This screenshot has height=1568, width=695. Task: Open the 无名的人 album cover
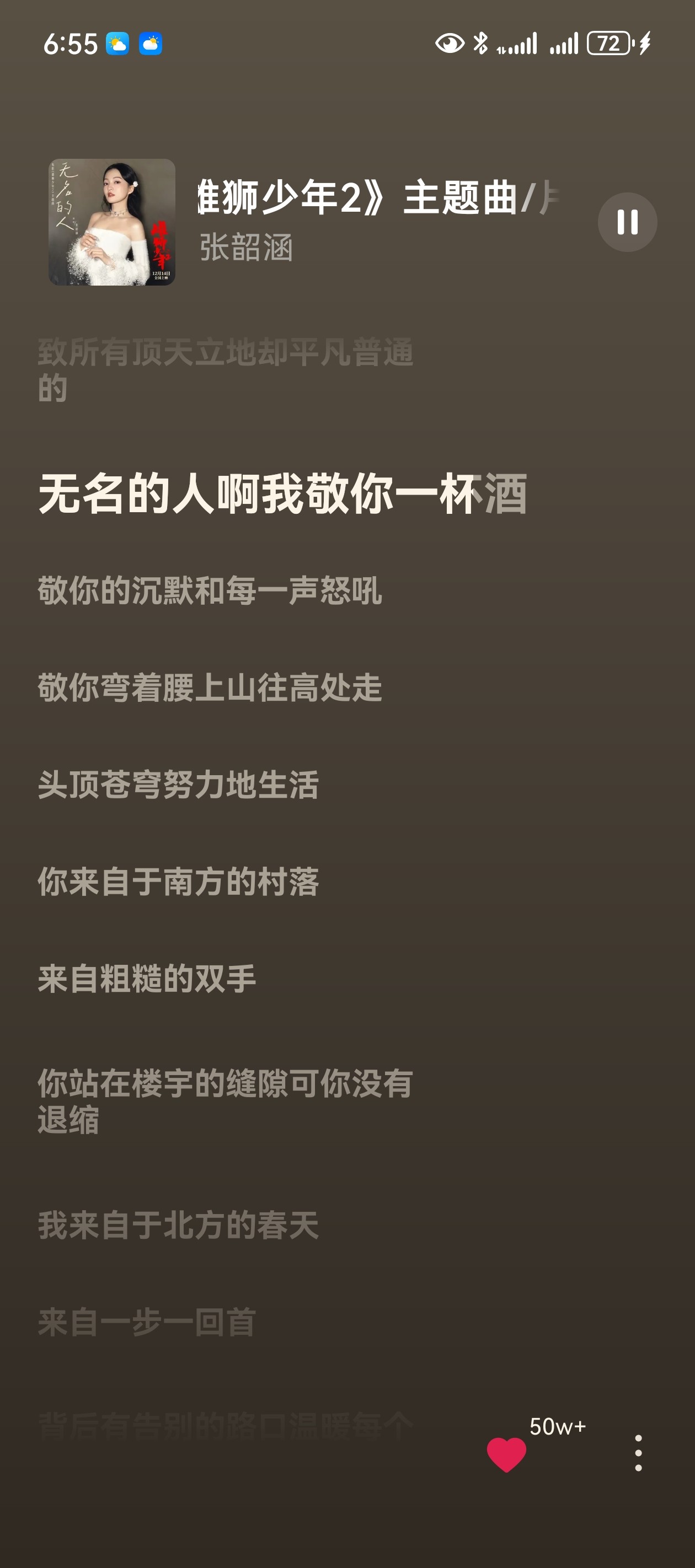pyautogui.click(x=112, y=222)
